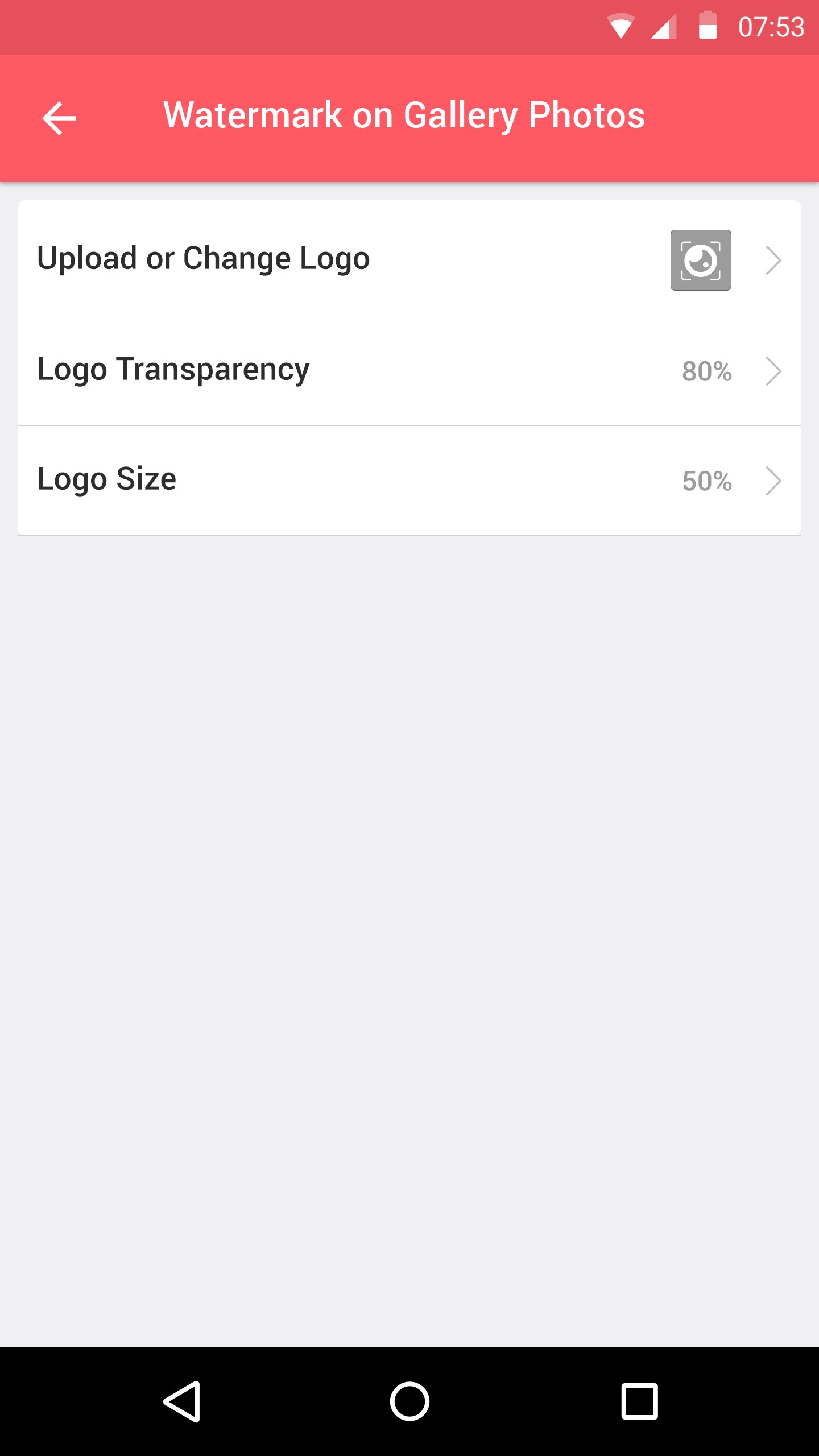Open the Logo Size setting

[x=409, y=481]
